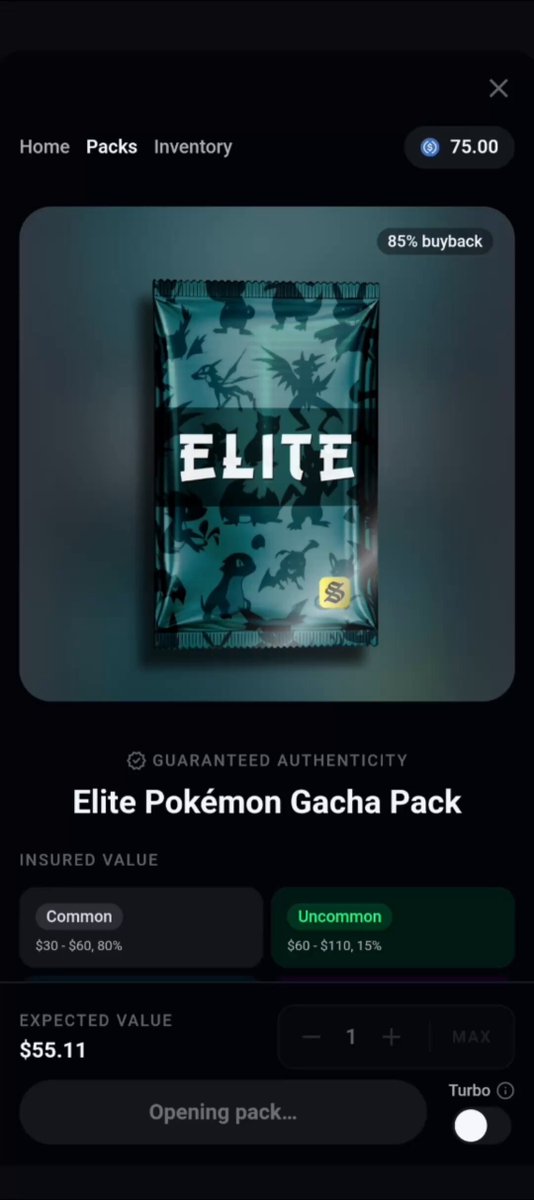Decrease pack quantity with minus
The width and height of the screenshot is (534, 1200).
tap(311, 1037)
